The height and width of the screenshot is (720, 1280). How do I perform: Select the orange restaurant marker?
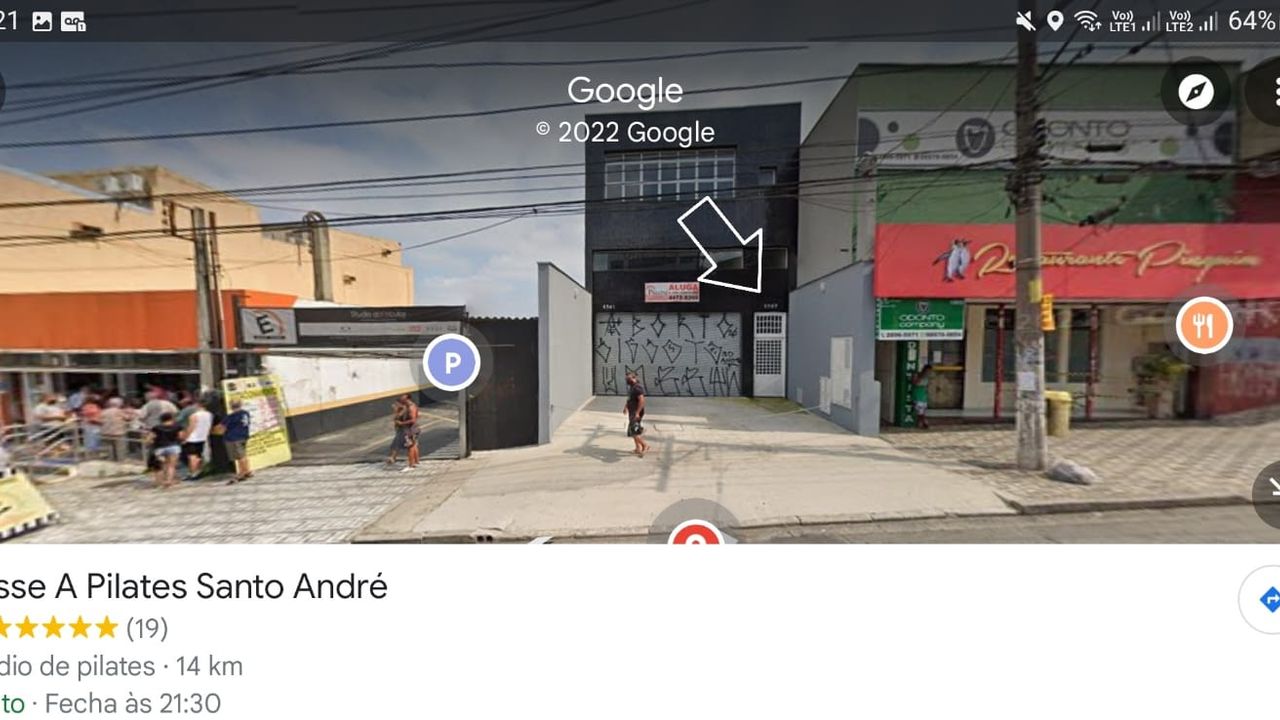(x=1203, y=326)
